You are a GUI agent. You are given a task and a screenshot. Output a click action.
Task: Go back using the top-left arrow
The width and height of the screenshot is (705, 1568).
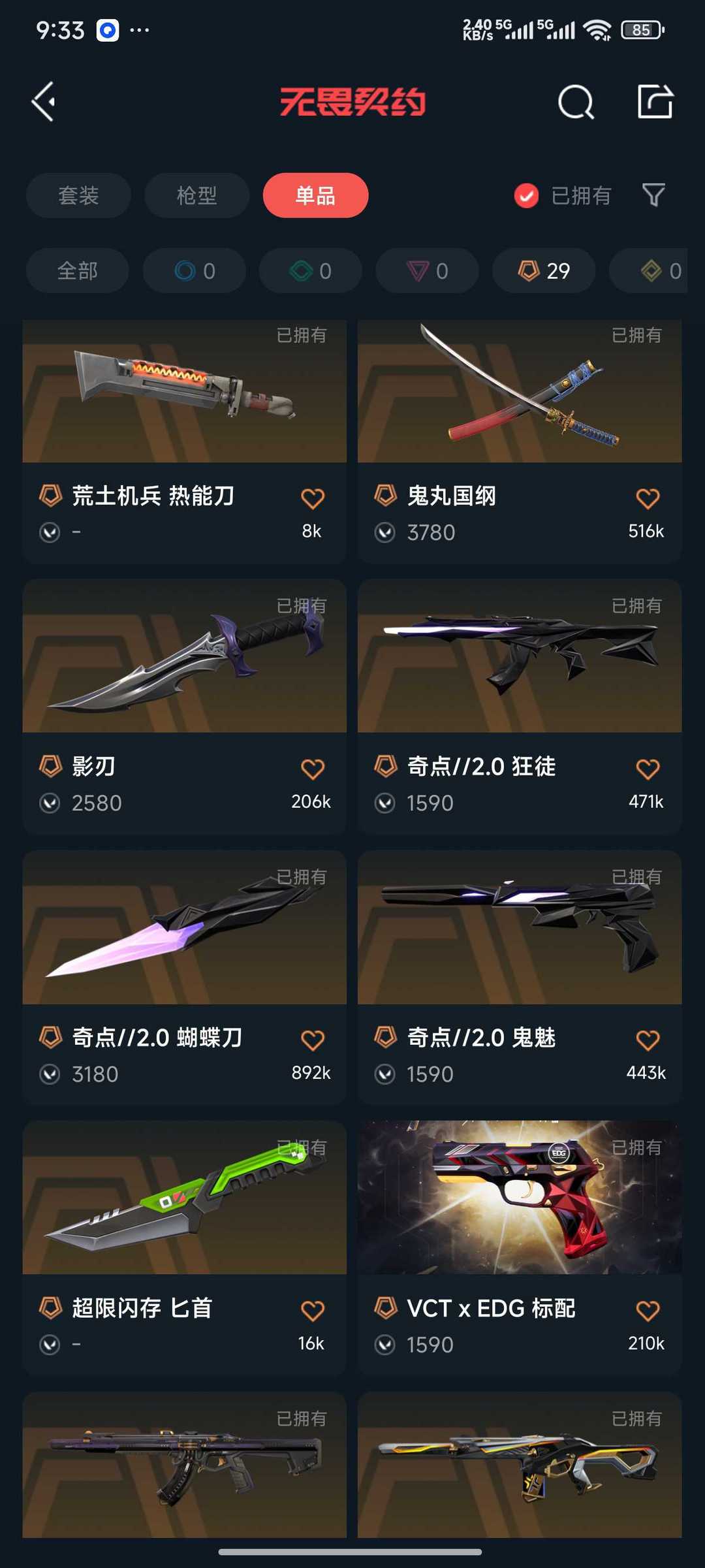click(x=44, y=102)
